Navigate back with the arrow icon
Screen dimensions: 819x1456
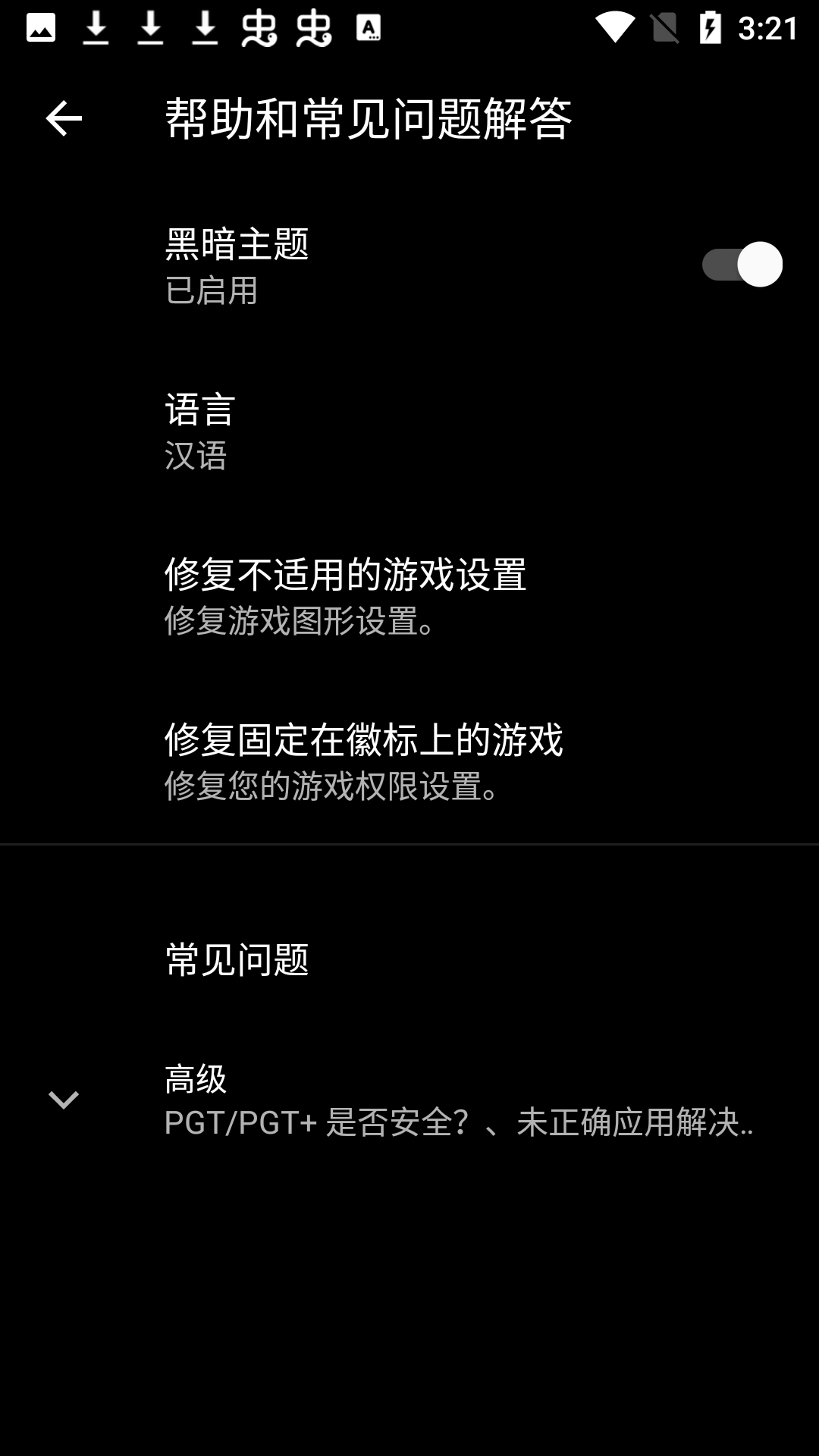pos(64,118)
